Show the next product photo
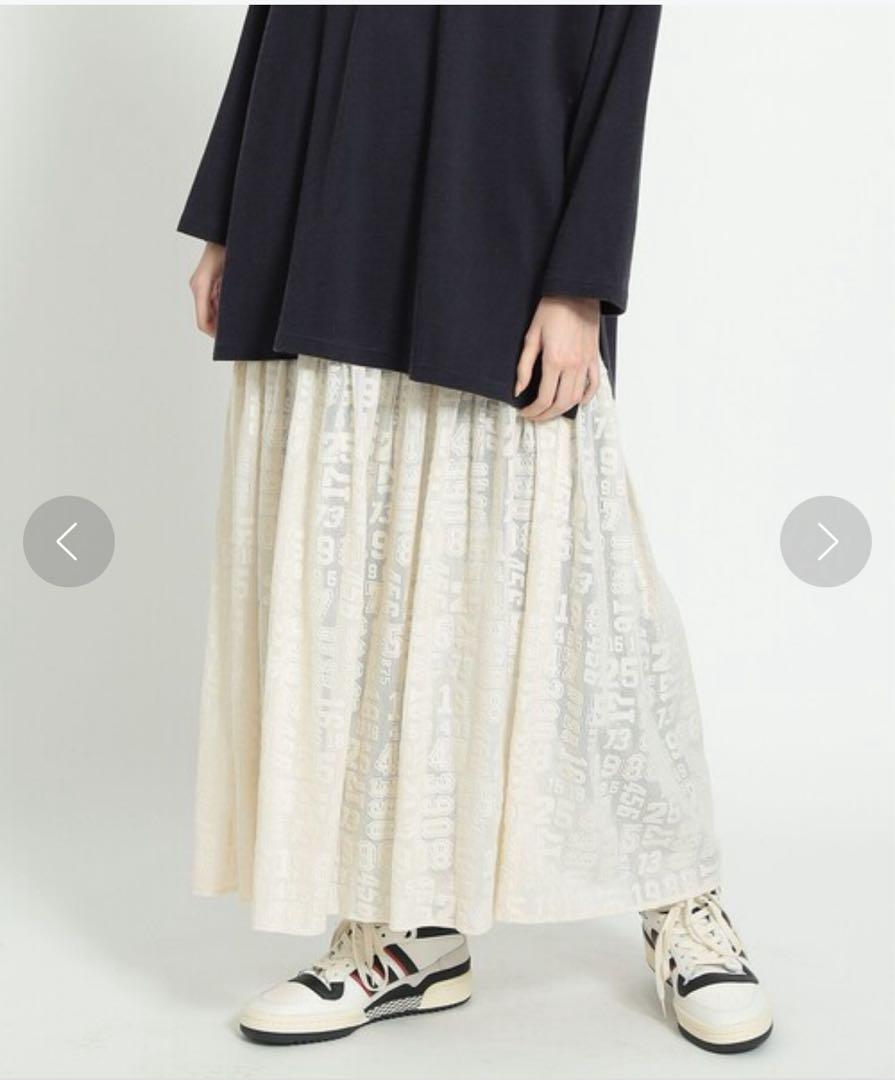The height and width of the screenshot is (1080, 895). pos(825,541)
